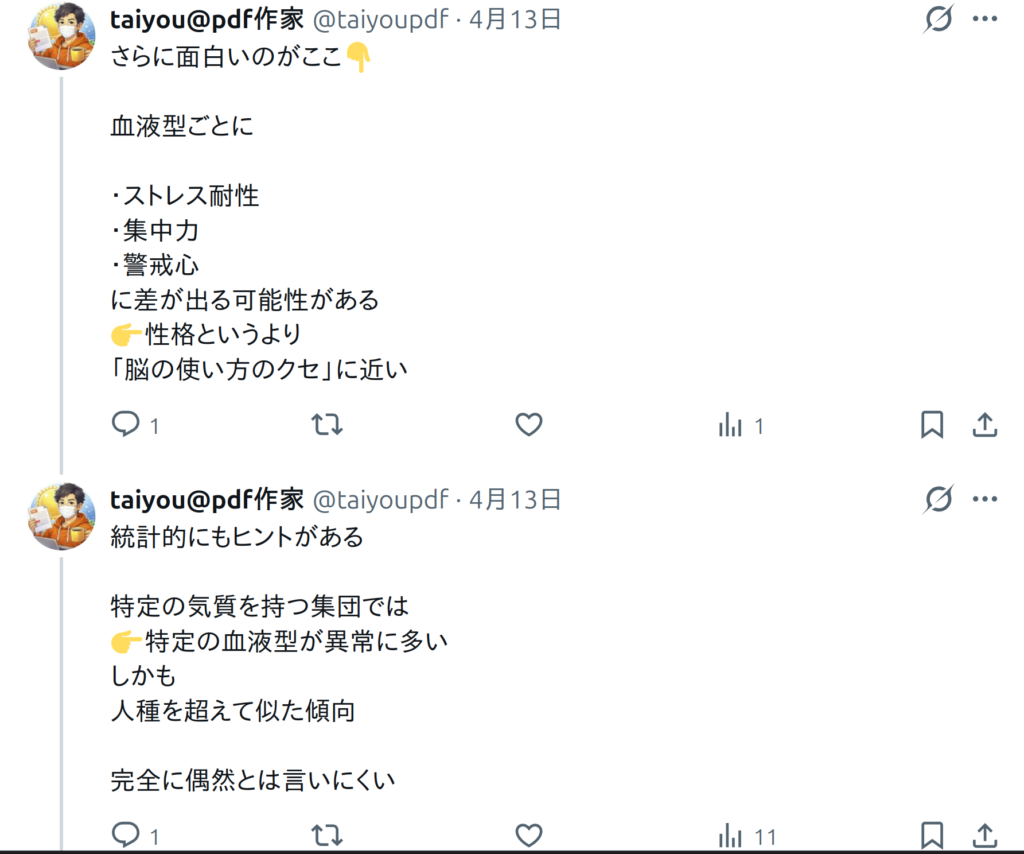Like the post about 完全に偶然とは言いにくい
The height and width of the screenshot is (854, 1024).
point(528,835)
